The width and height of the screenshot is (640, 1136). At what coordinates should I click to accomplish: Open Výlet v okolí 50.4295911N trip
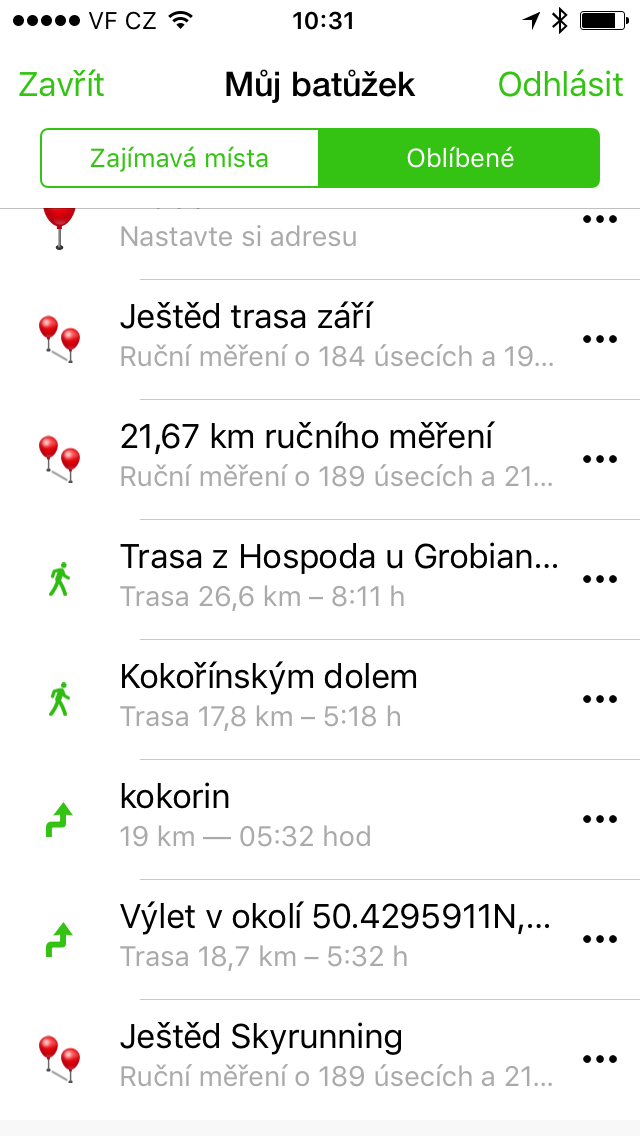click(335, 938)
